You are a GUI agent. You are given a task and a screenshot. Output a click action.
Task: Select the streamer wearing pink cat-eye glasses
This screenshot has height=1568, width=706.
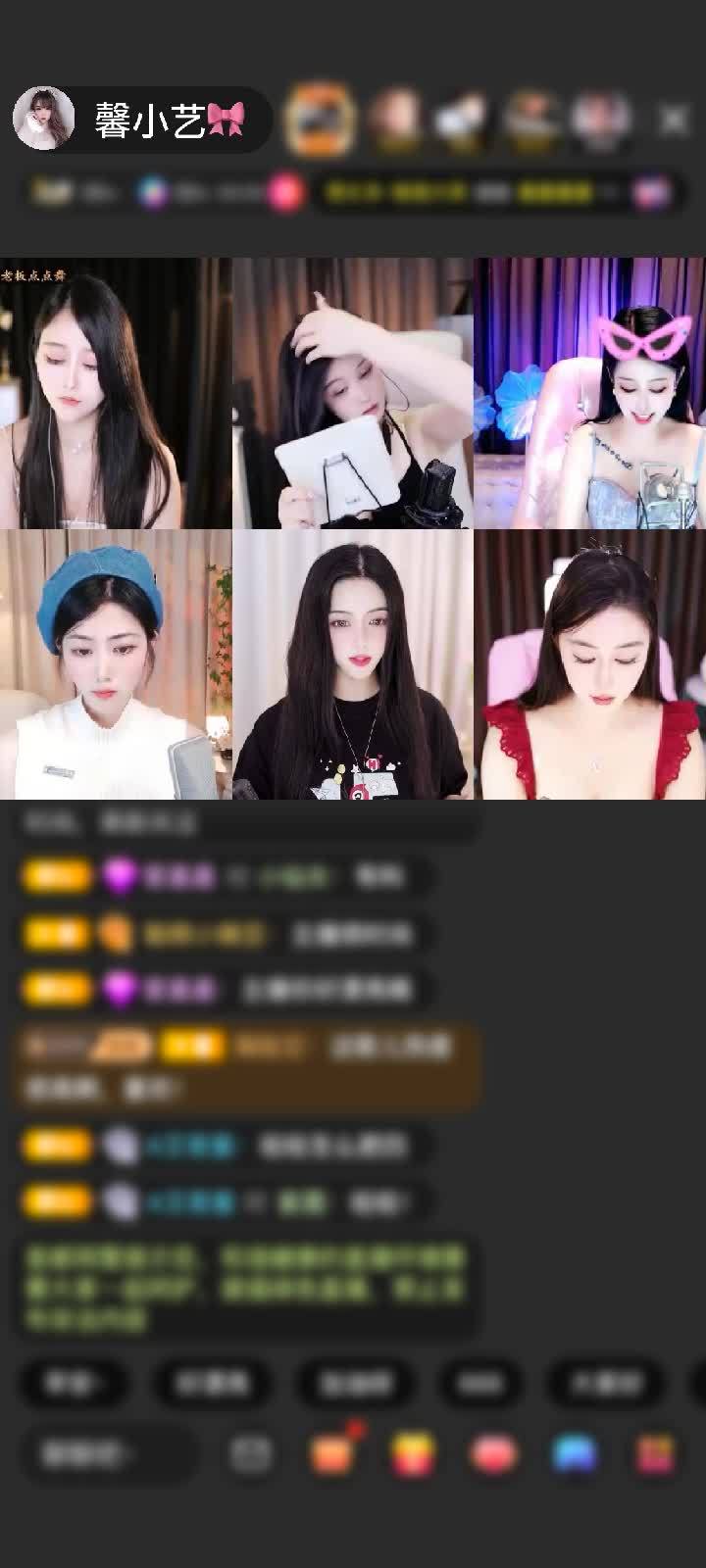589,393
